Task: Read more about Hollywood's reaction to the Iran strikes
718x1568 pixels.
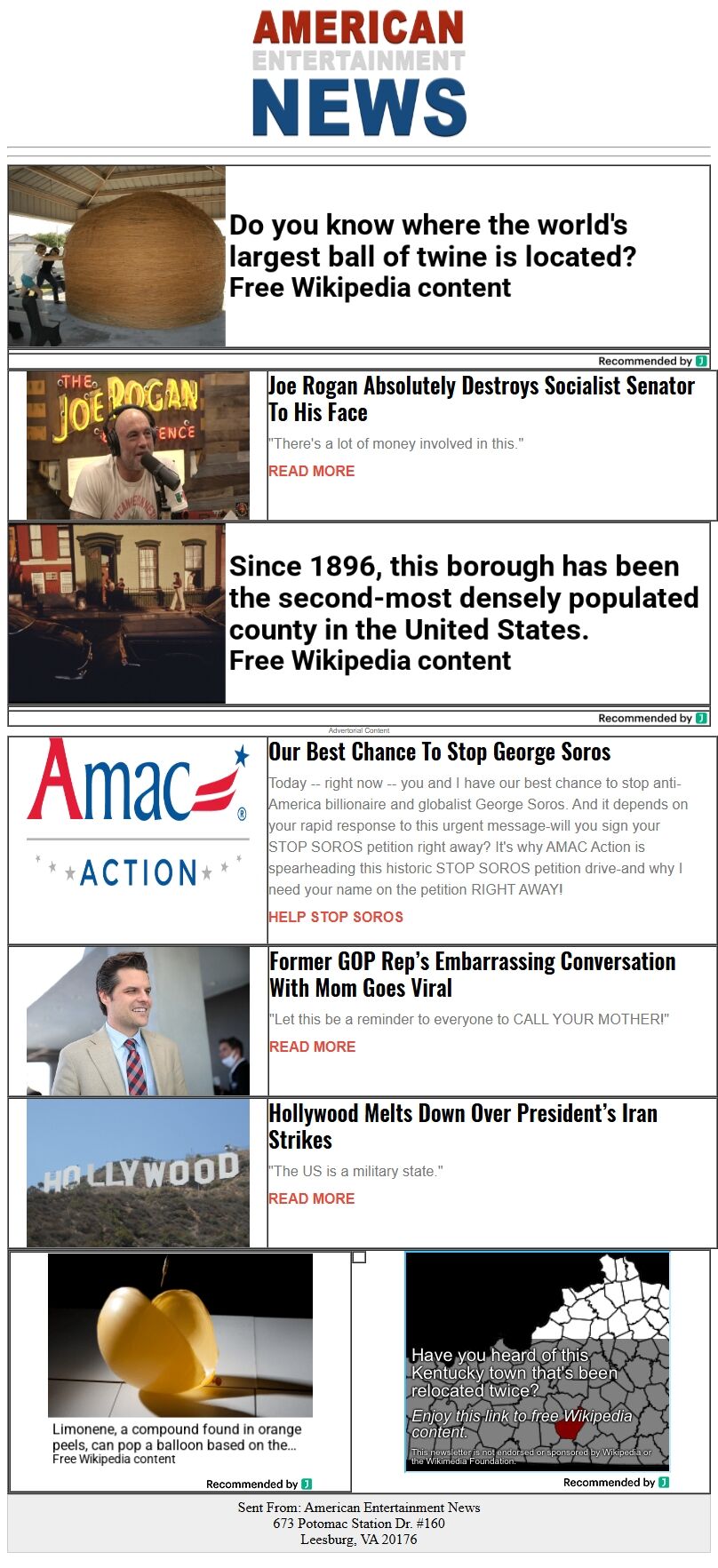Action: coord(311,1198)
